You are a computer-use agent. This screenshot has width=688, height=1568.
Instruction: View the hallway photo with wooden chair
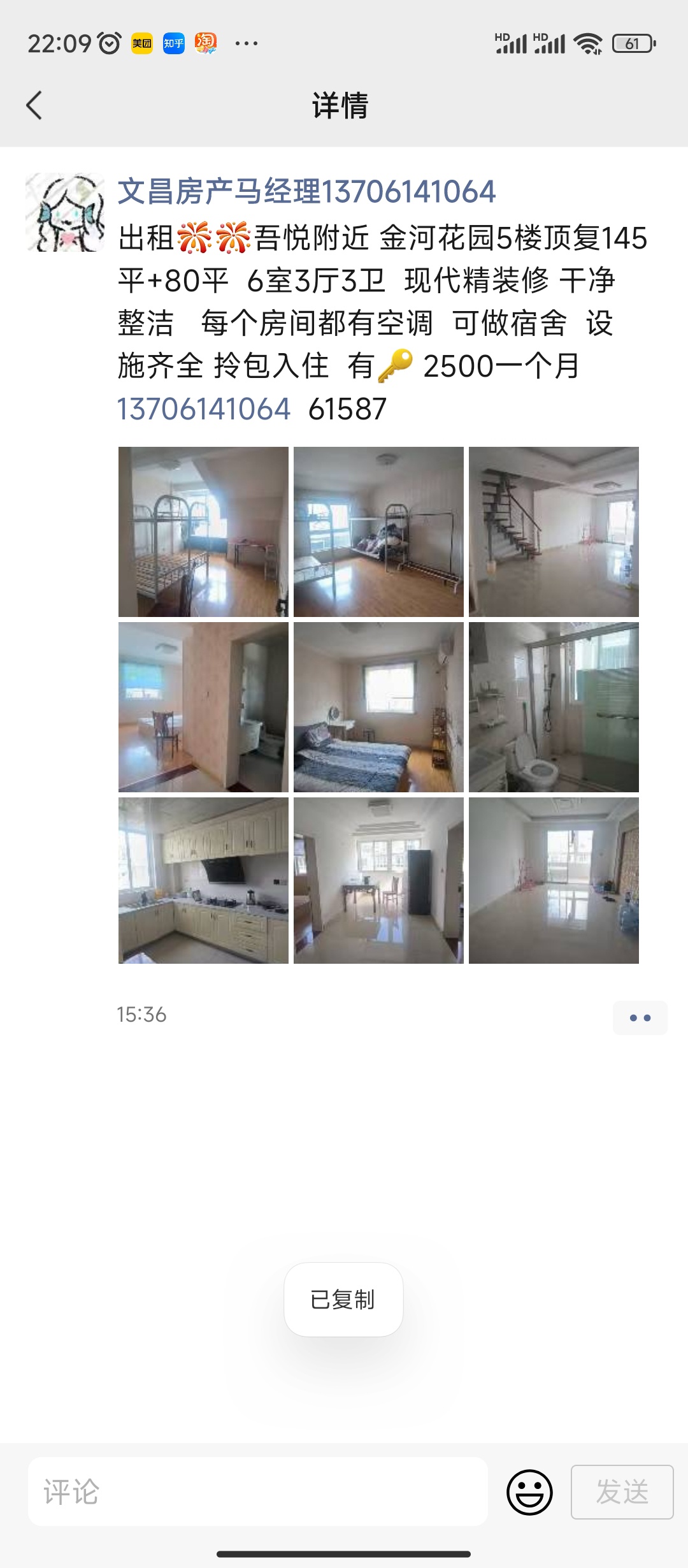[x=203, y=707]
